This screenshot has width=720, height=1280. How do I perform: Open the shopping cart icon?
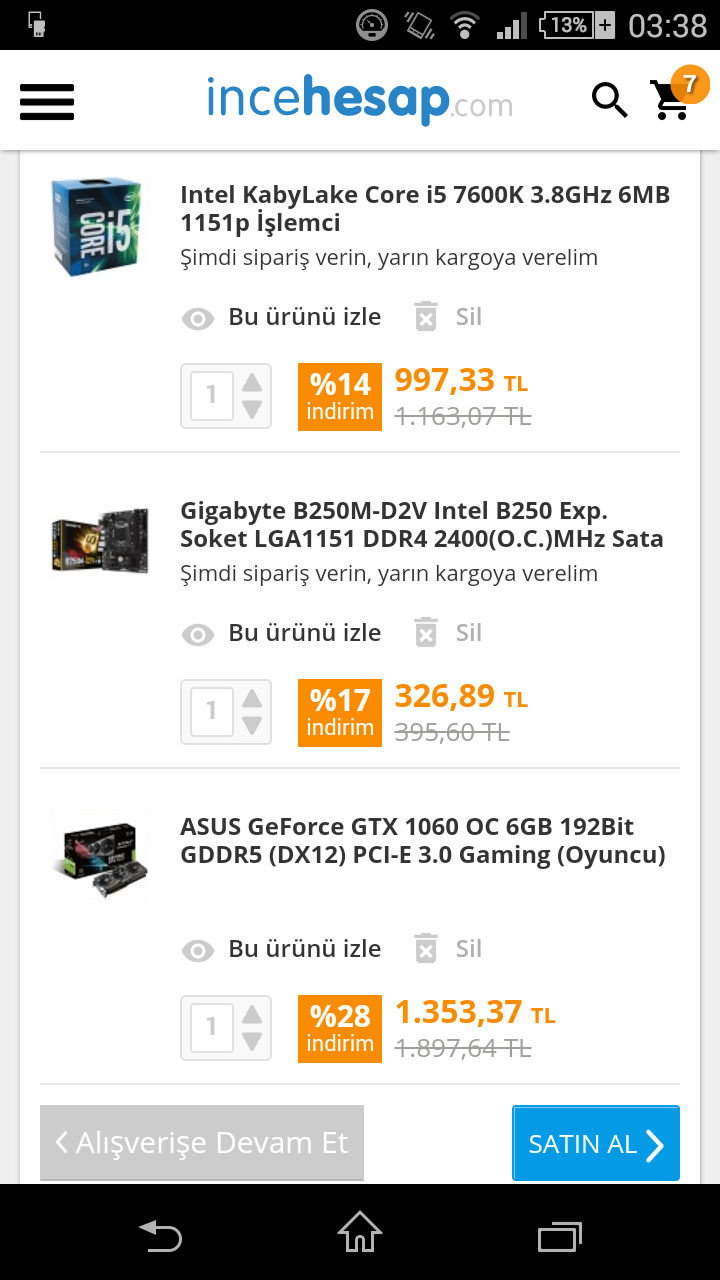click(x=670, y=100)
